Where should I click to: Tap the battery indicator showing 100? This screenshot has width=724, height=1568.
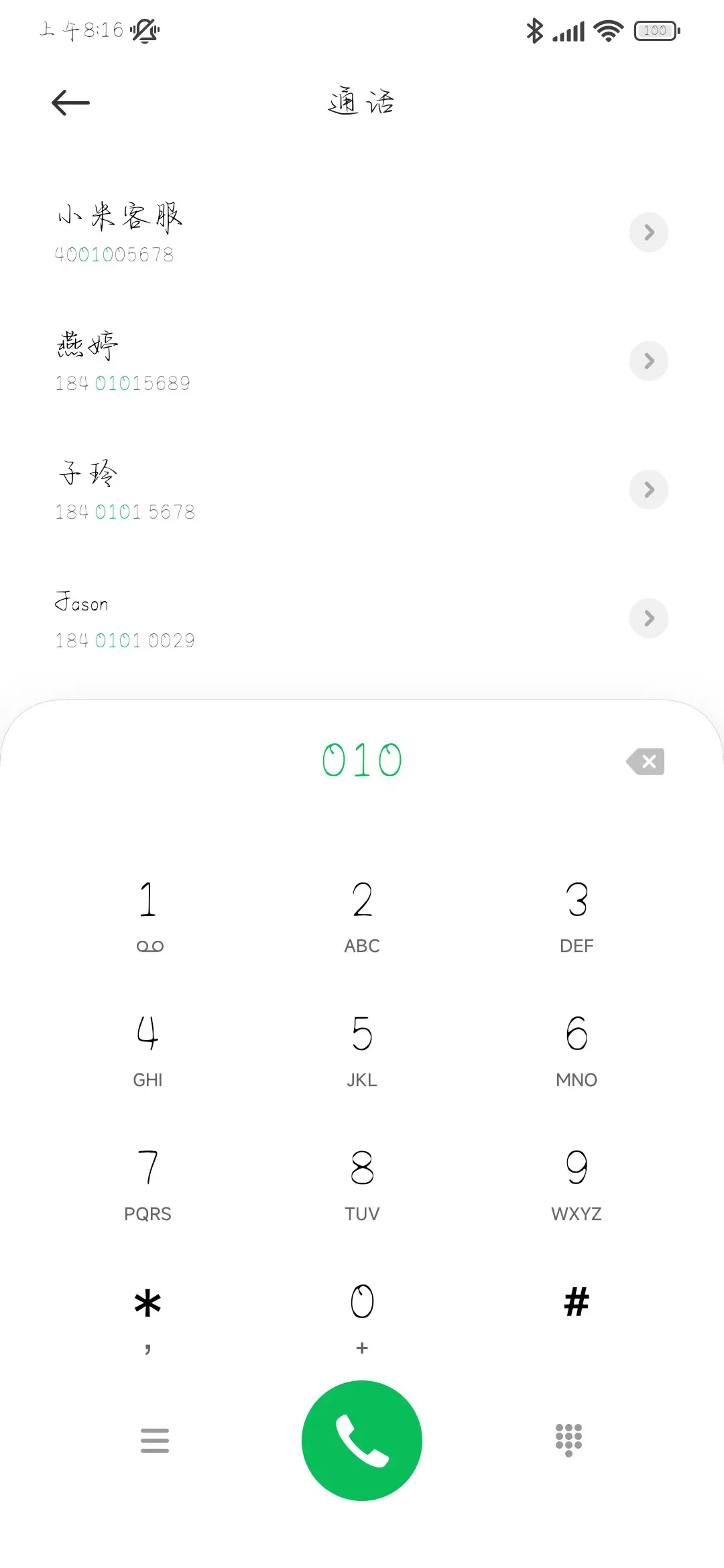click(x=655, y=30)
